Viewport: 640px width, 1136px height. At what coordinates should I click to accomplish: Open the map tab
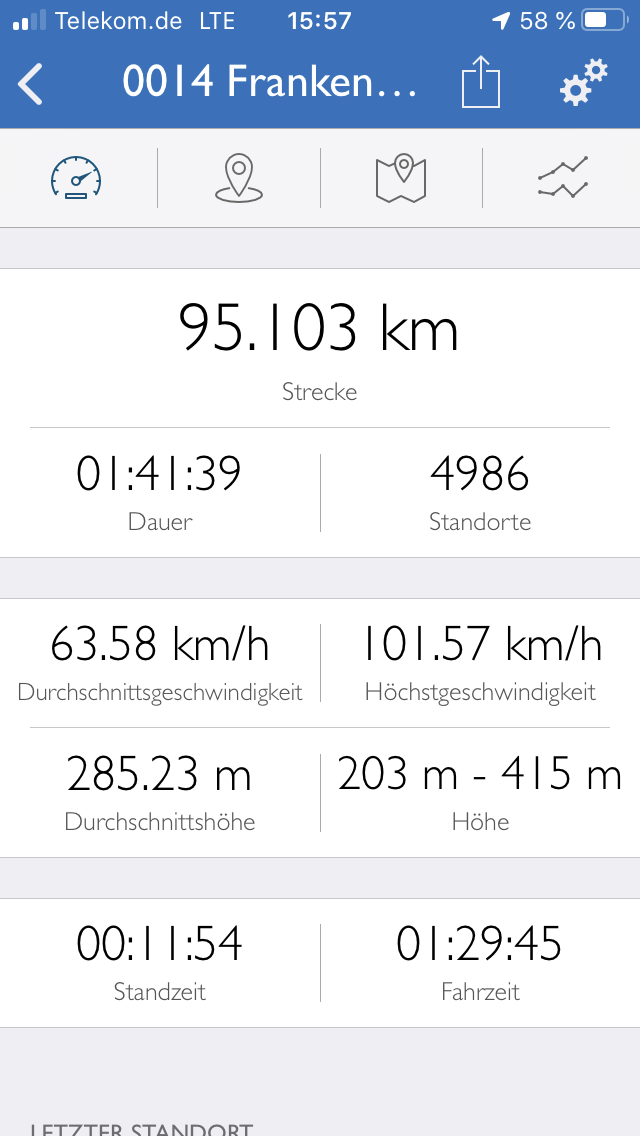pyautogui.click(x=401, y=178)
